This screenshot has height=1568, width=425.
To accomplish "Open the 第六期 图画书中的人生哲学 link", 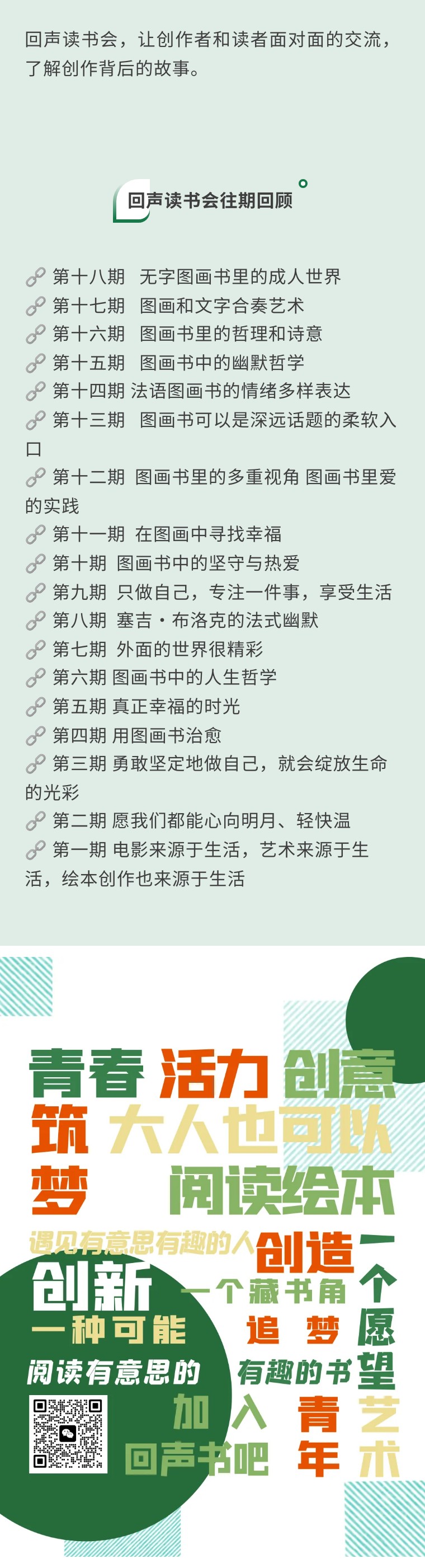I will coord(164,677).
